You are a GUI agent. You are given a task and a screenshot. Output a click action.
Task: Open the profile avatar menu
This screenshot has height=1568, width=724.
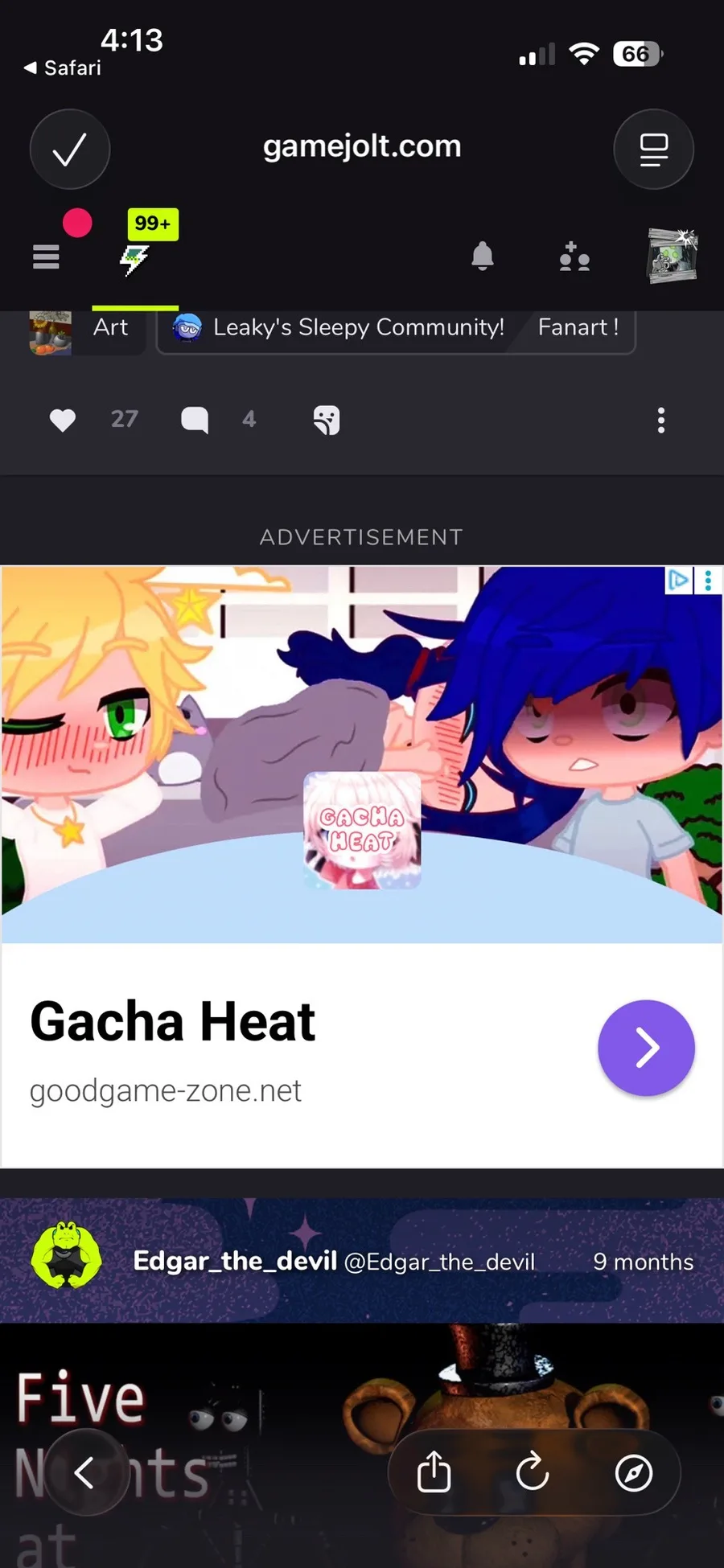click(x=673, y=257)
